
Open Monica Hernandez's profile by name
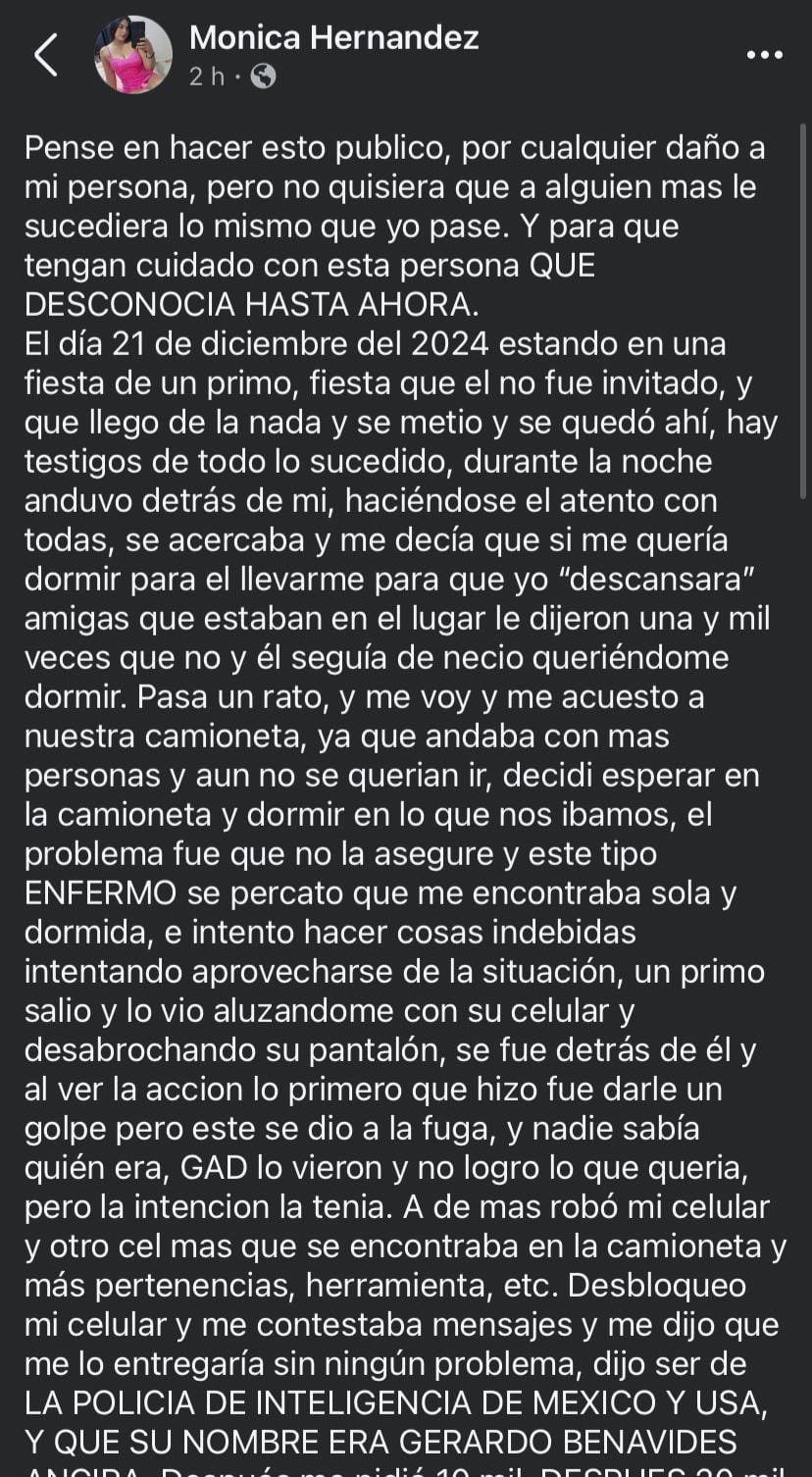click(x=333, y=37)
